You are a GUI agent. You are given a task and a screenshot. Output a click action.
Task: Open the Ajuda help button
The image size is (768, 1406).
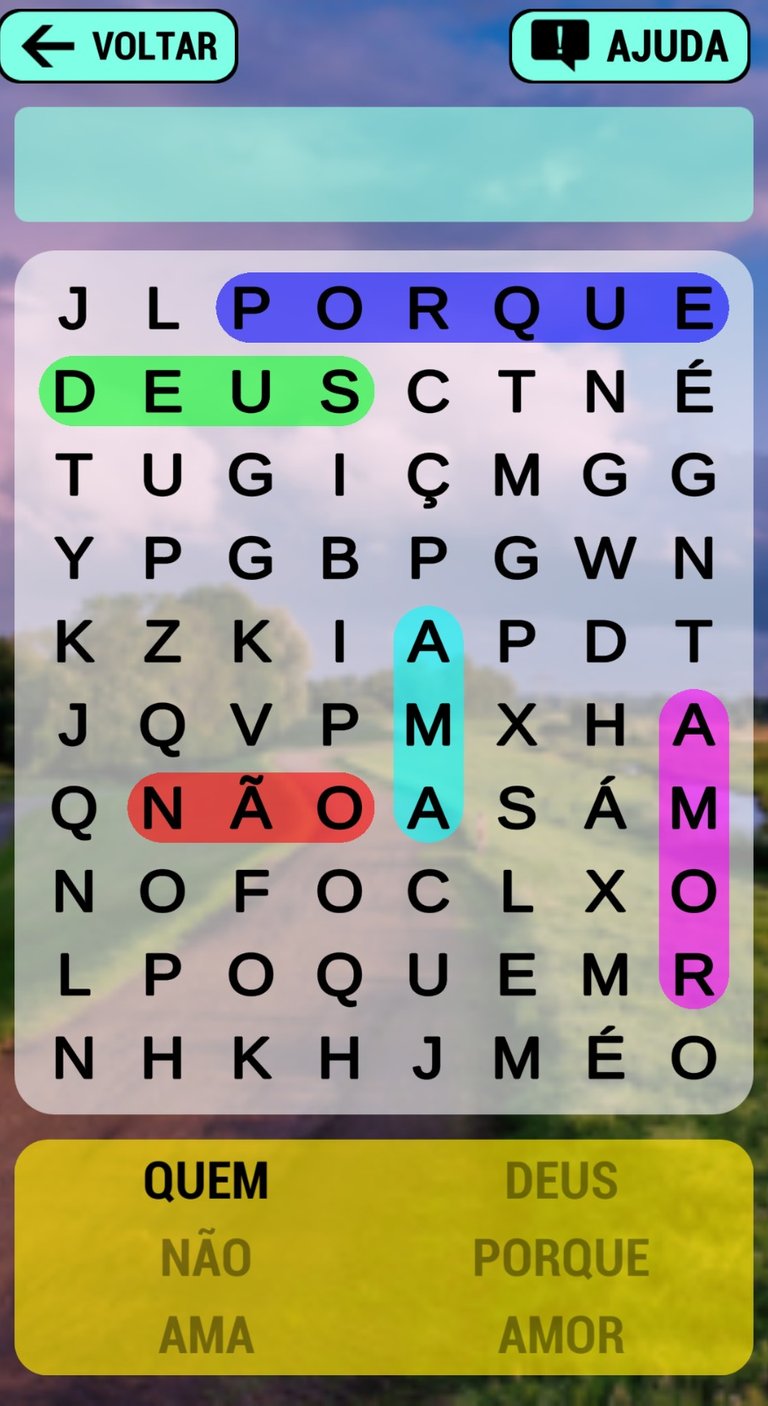629,46
